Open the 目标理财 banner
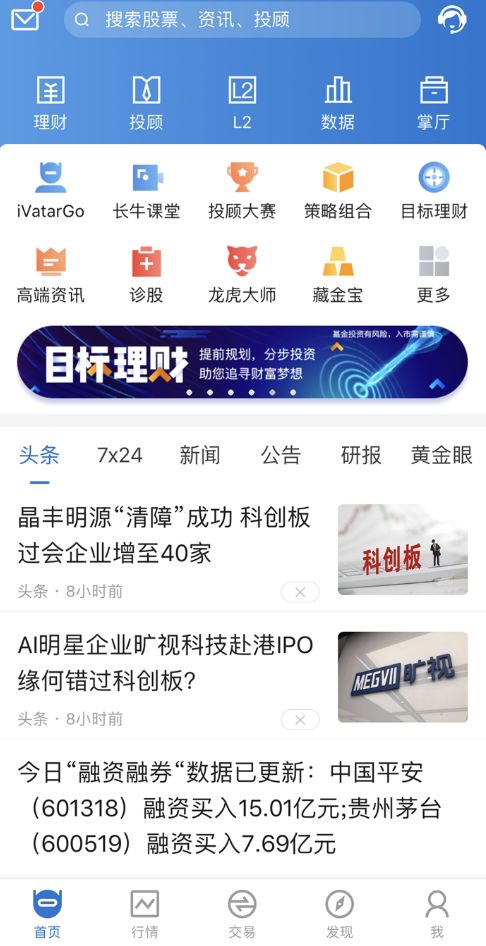Screen dimensions: 486x946 pyautogui.click(x=242, y=362)
